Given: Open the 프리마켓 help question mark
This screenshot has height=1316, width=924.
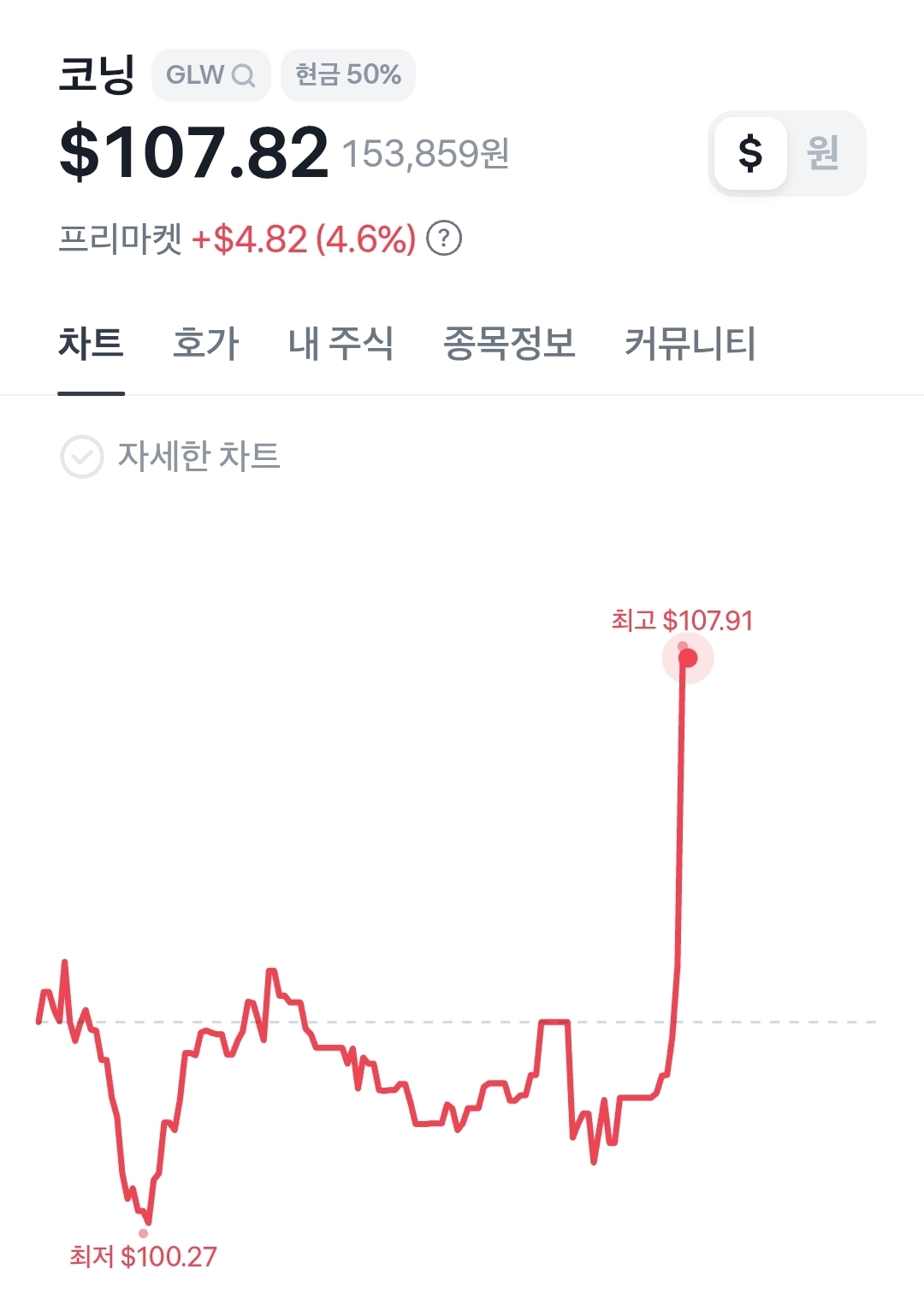Looking at the screenshot, I should pyautogui.click(x=444, y=239).
